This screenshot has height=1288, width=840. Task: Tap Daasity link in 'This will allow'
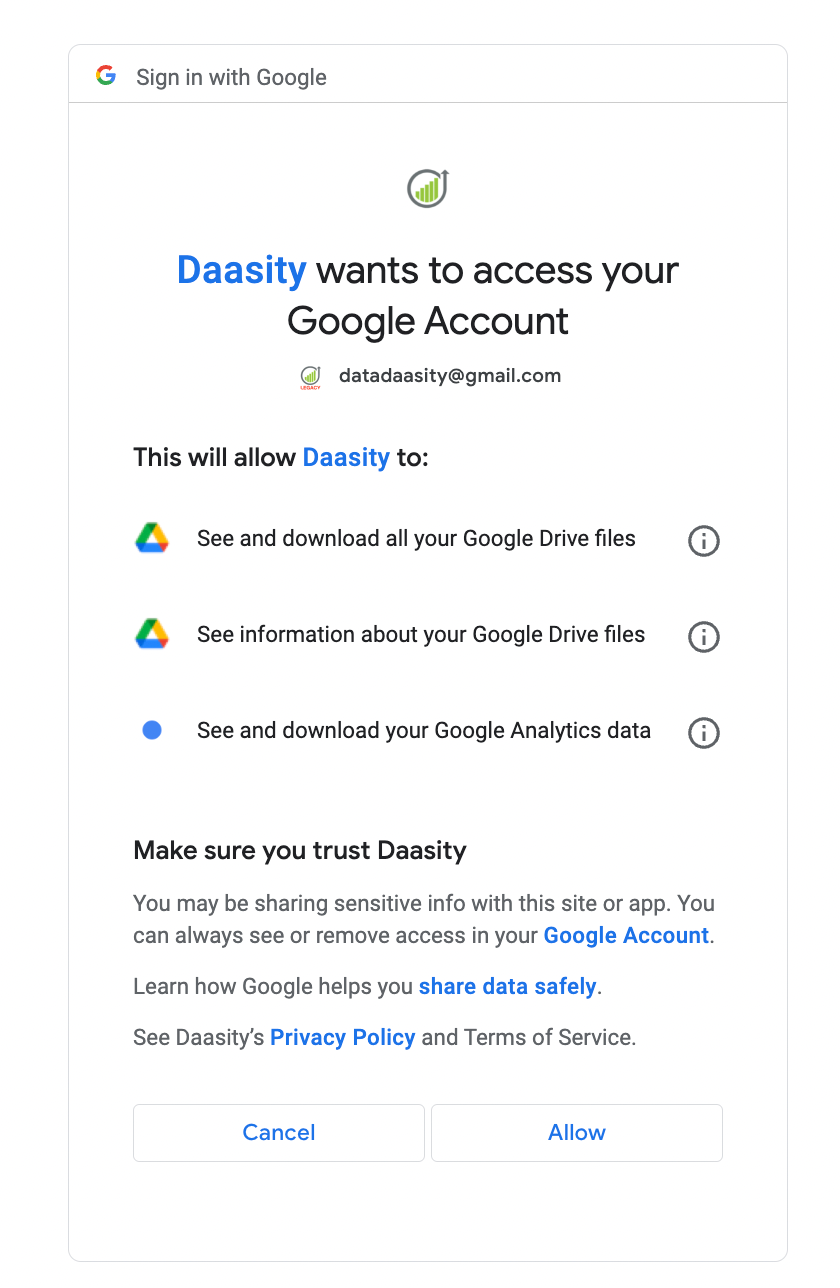pyautogui.click(x=346, y=458)
